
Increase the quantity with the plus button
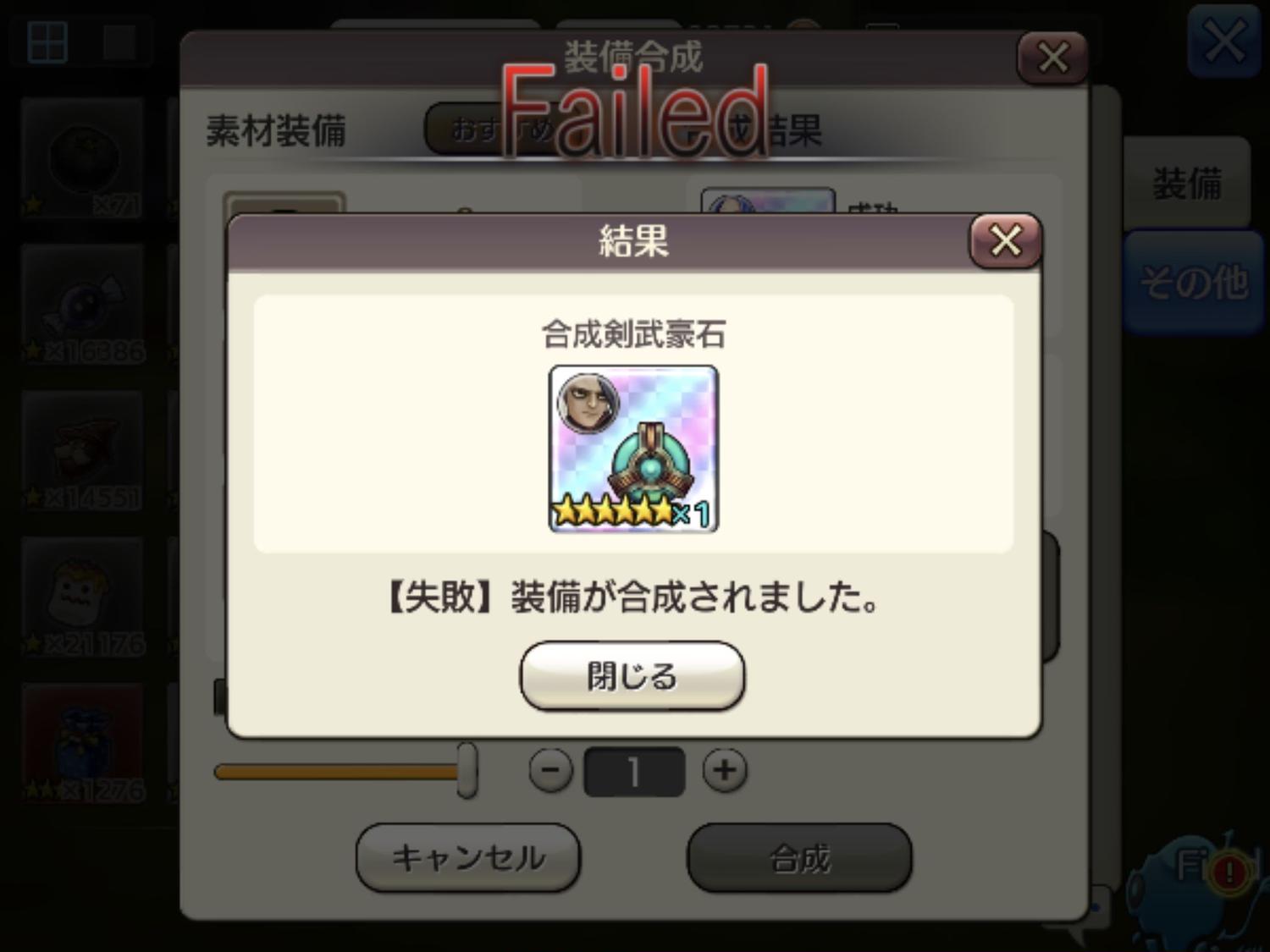coord(724,770)
